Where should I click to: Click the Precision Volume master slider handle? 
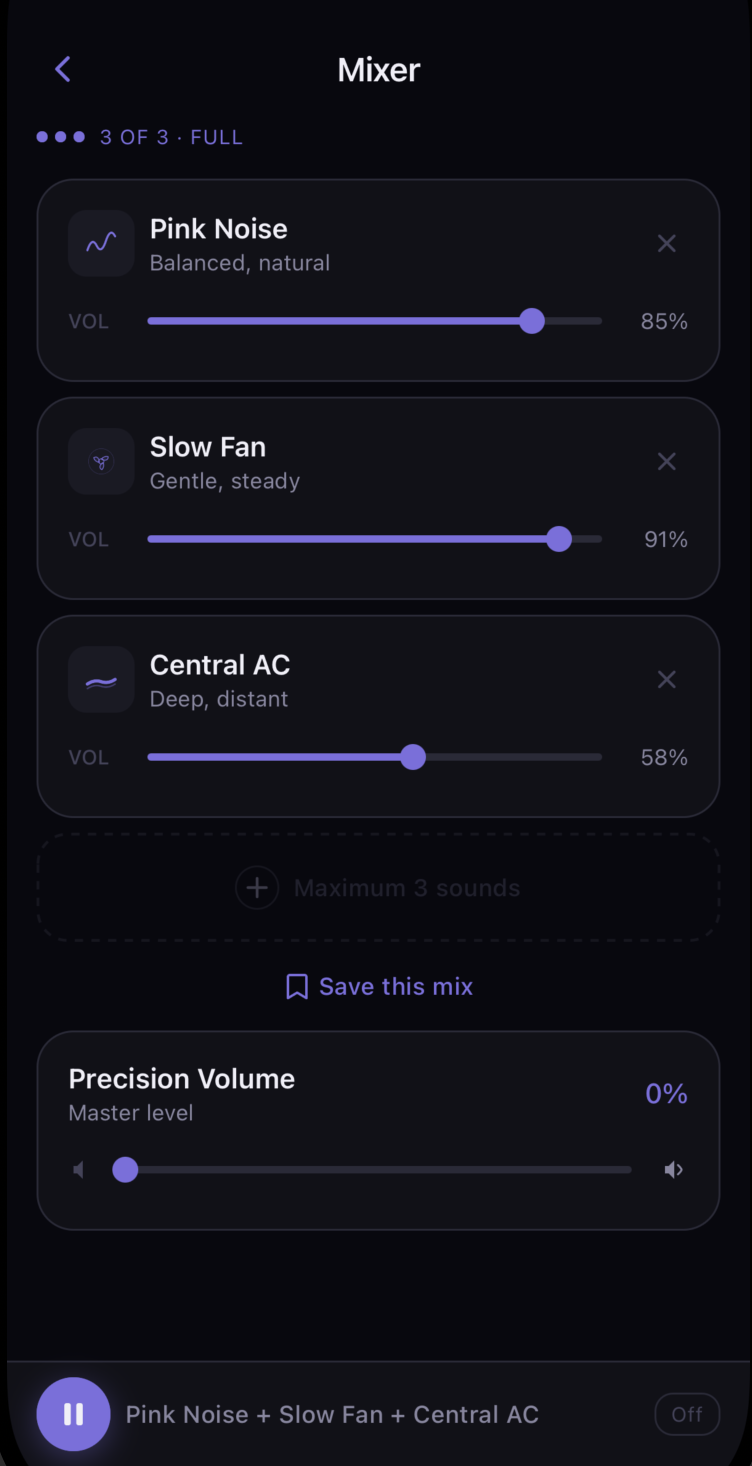point(125,1169)
